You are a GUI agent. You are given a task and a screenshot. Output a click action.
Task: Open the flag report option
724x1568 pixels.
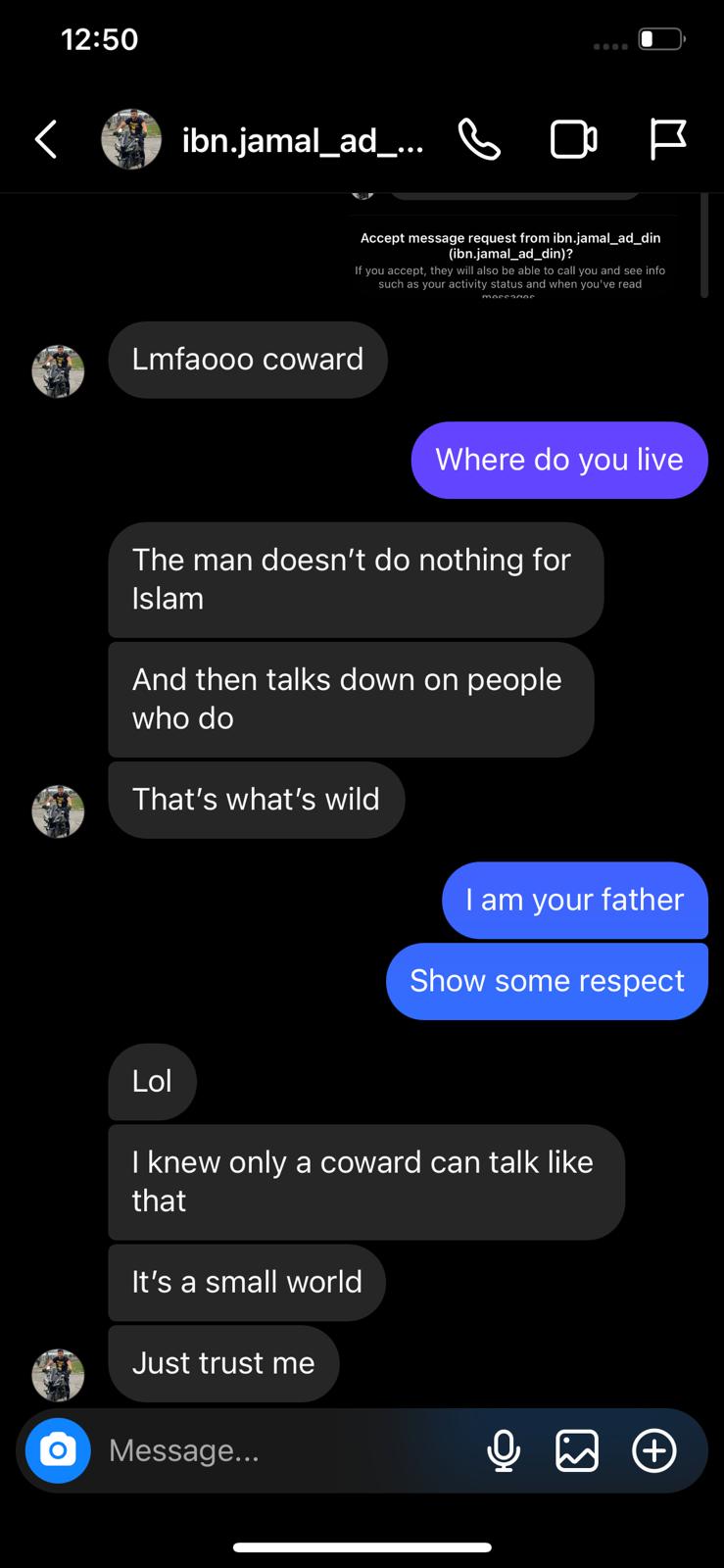(x=668, y=140)
